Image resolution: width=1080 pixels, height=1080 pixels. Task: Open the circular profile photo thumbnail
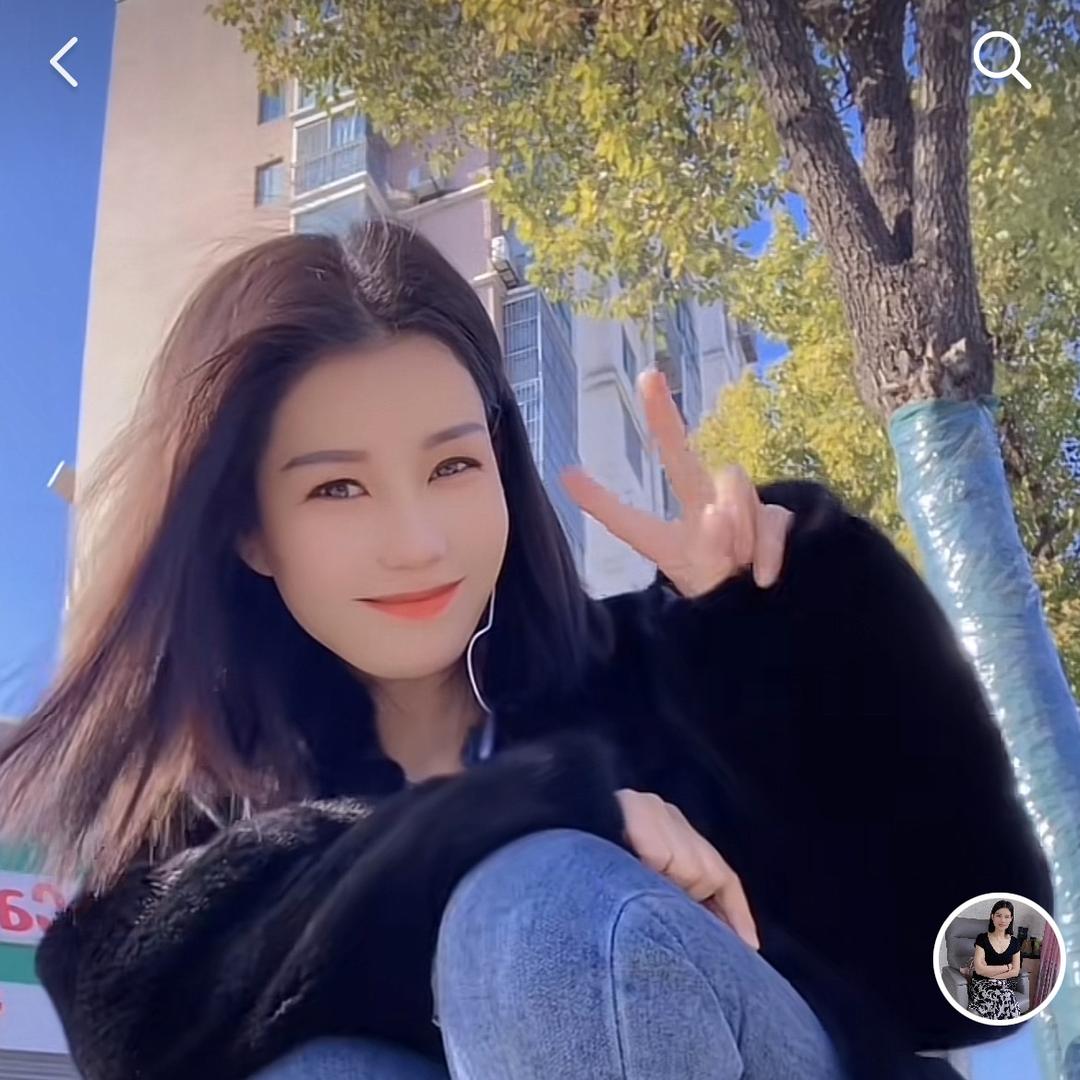point(998,958)
